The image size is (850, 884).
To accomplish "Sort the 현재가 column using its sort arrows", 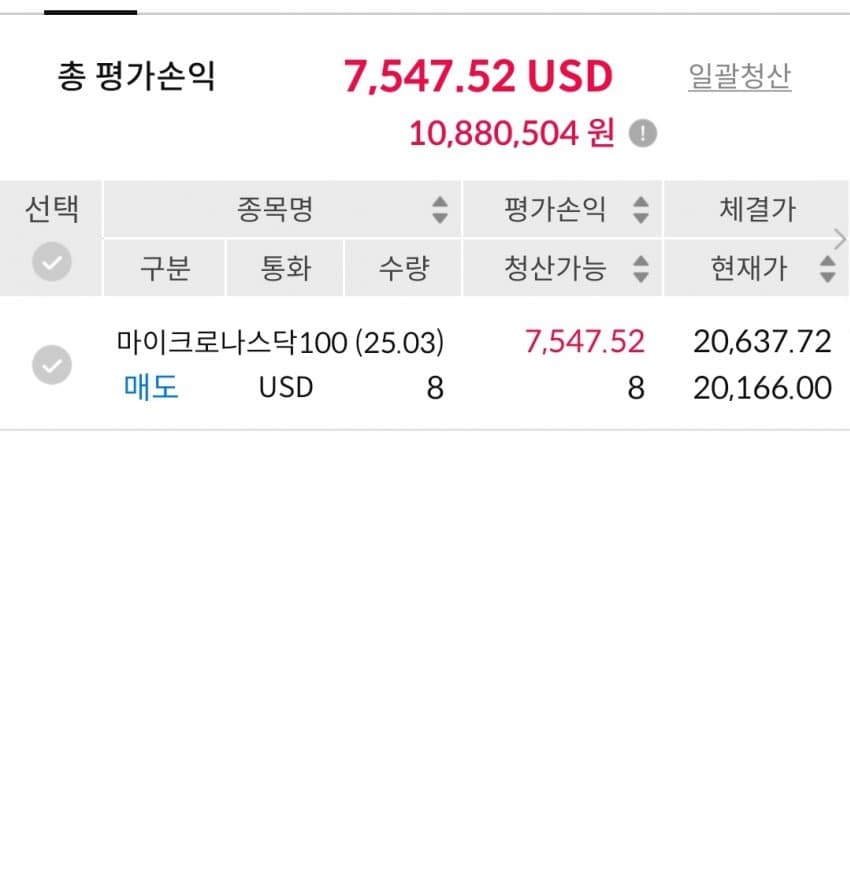I will pos(827,267).
